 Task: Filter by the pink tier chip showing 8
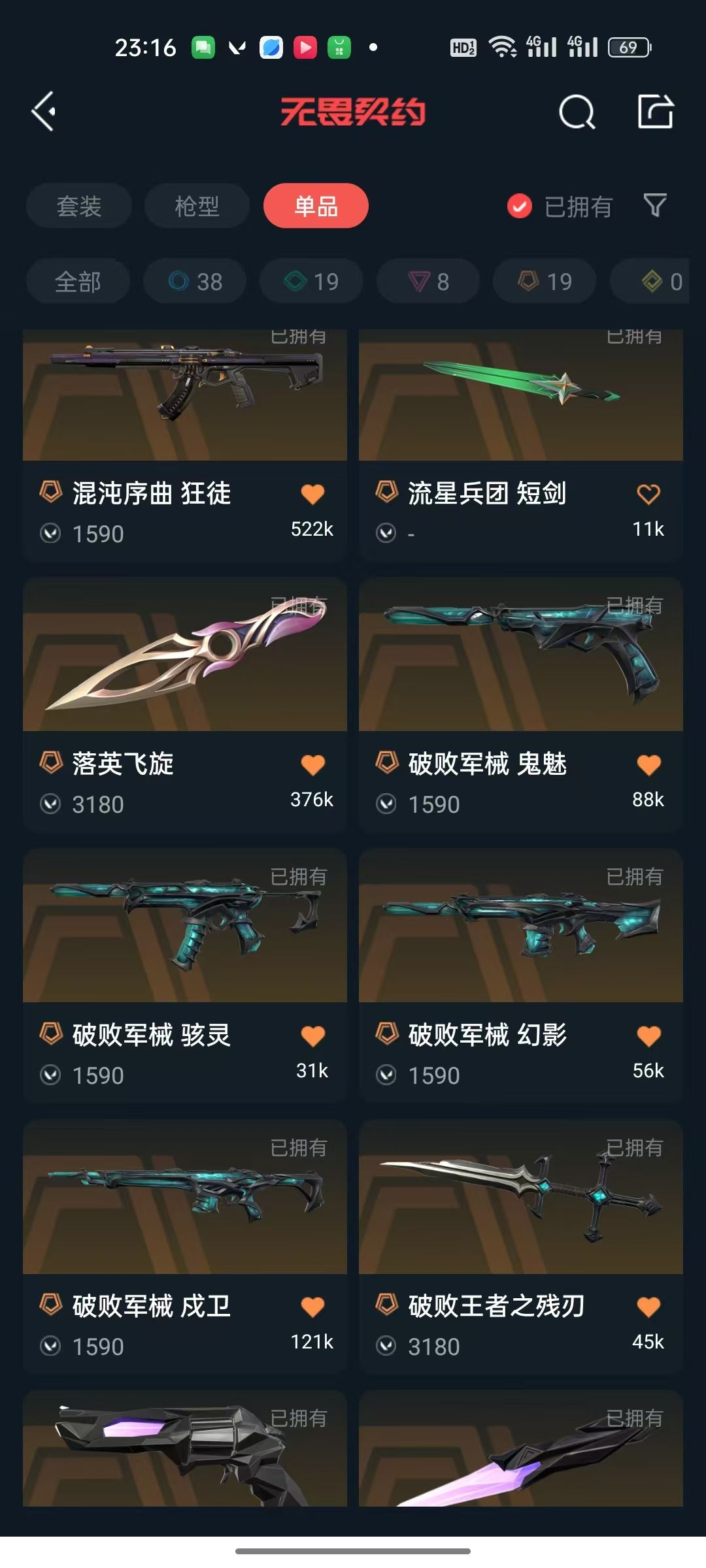click(x=428, y=282)
